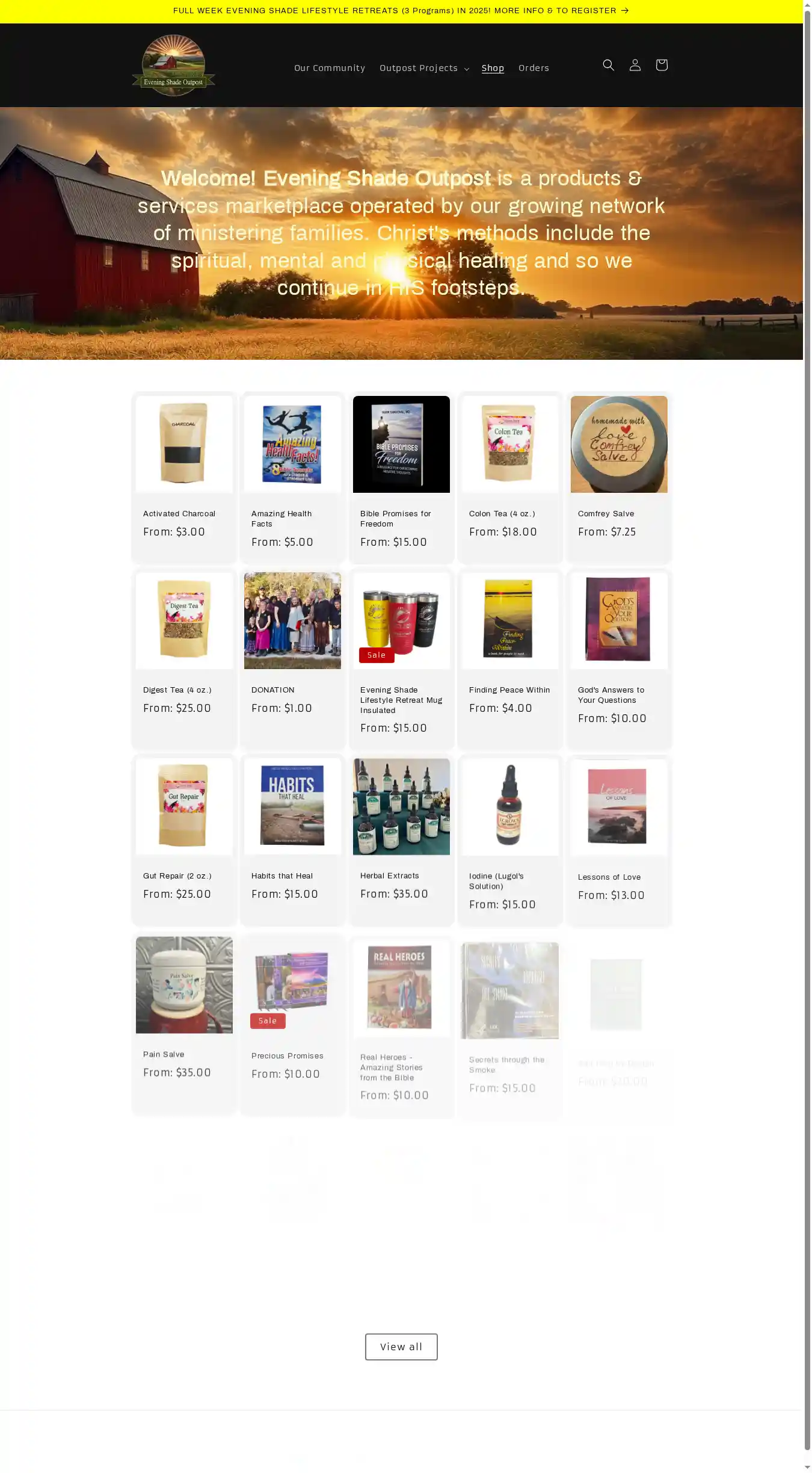The image size is (812, 1473).
Task: Open the Pain Salve product
Action: 164,1054
